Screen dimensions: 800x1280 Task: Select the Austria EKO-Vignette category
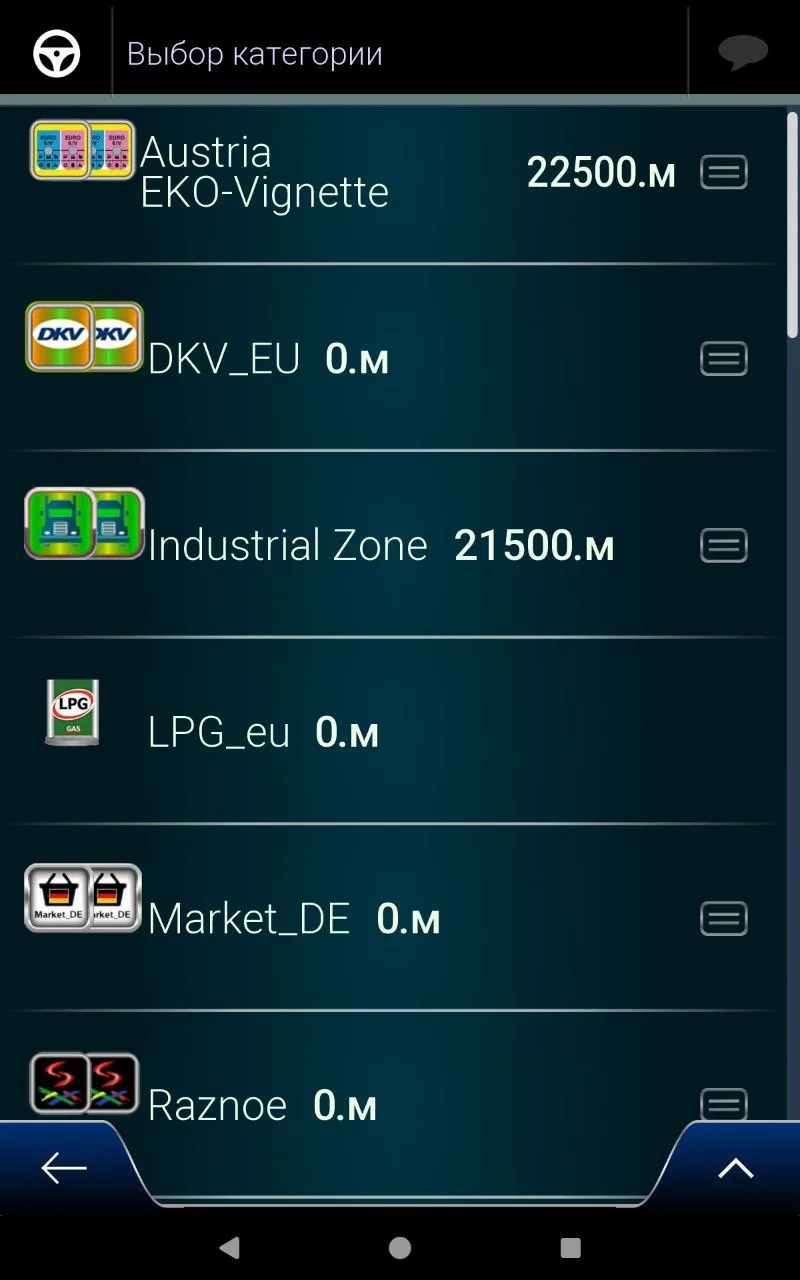[x=265, y=172]
